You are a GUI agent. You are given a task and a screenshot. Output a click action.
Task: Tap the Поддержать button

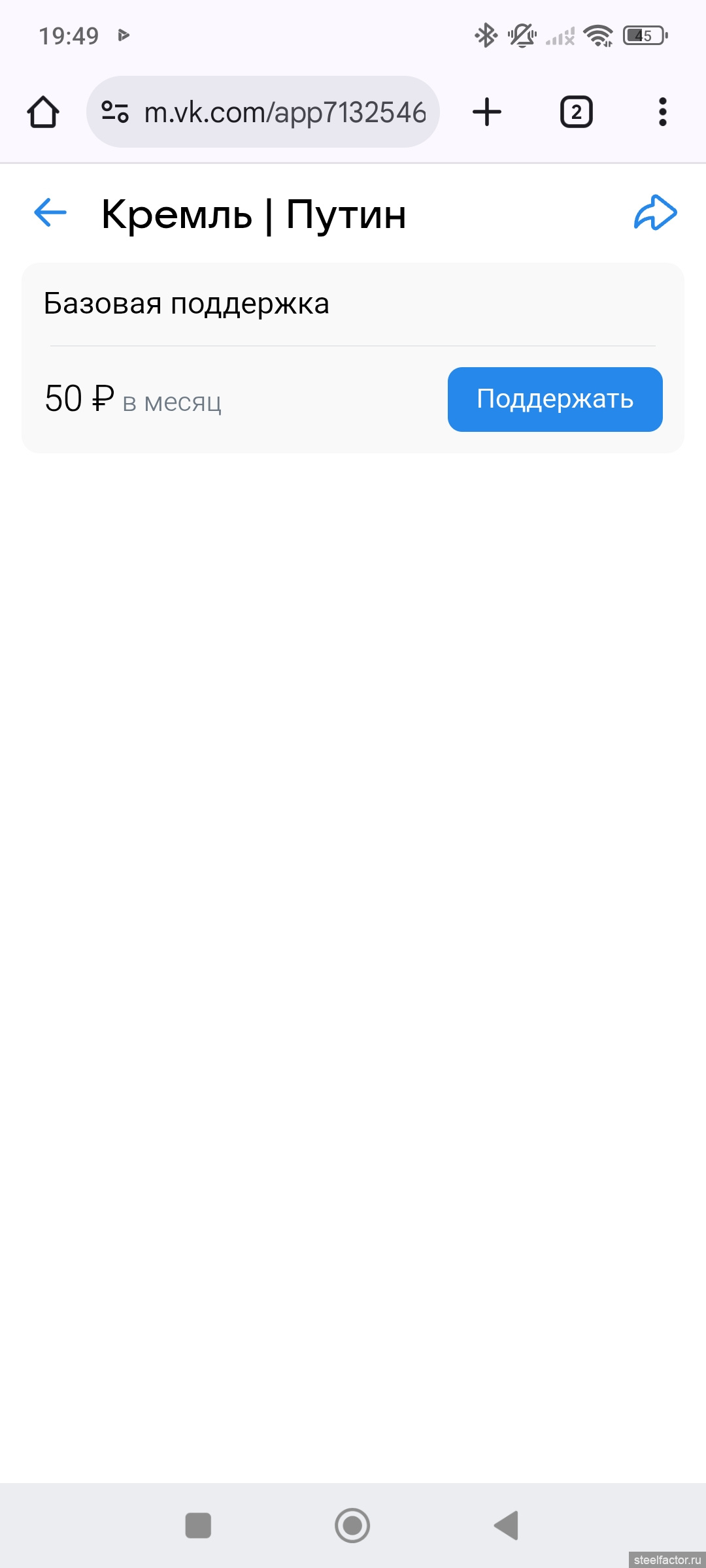tap(555, 399)
